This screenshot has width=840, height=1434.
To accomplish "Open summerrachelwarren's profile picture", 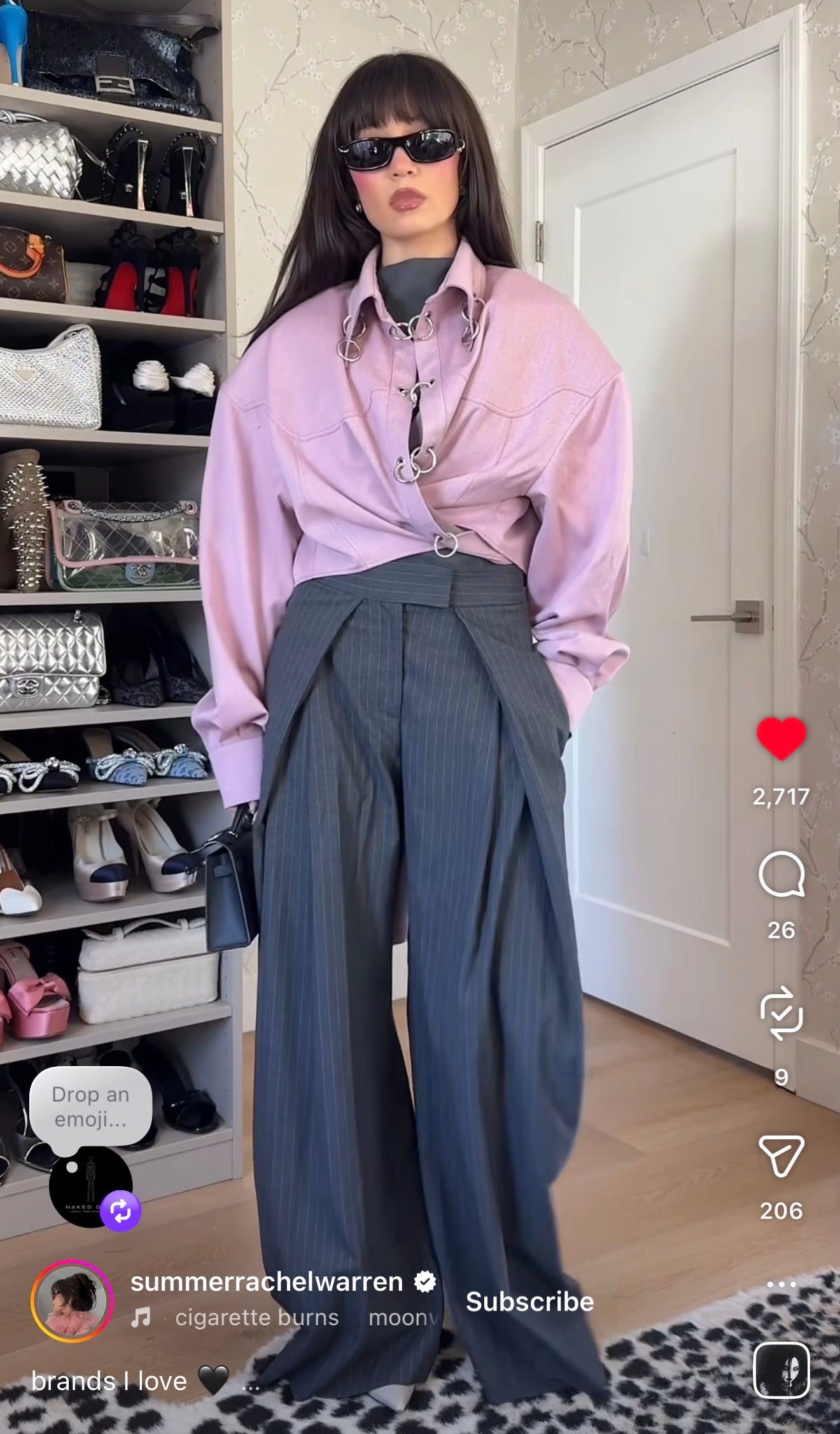I will click(x=72, y=1301).
